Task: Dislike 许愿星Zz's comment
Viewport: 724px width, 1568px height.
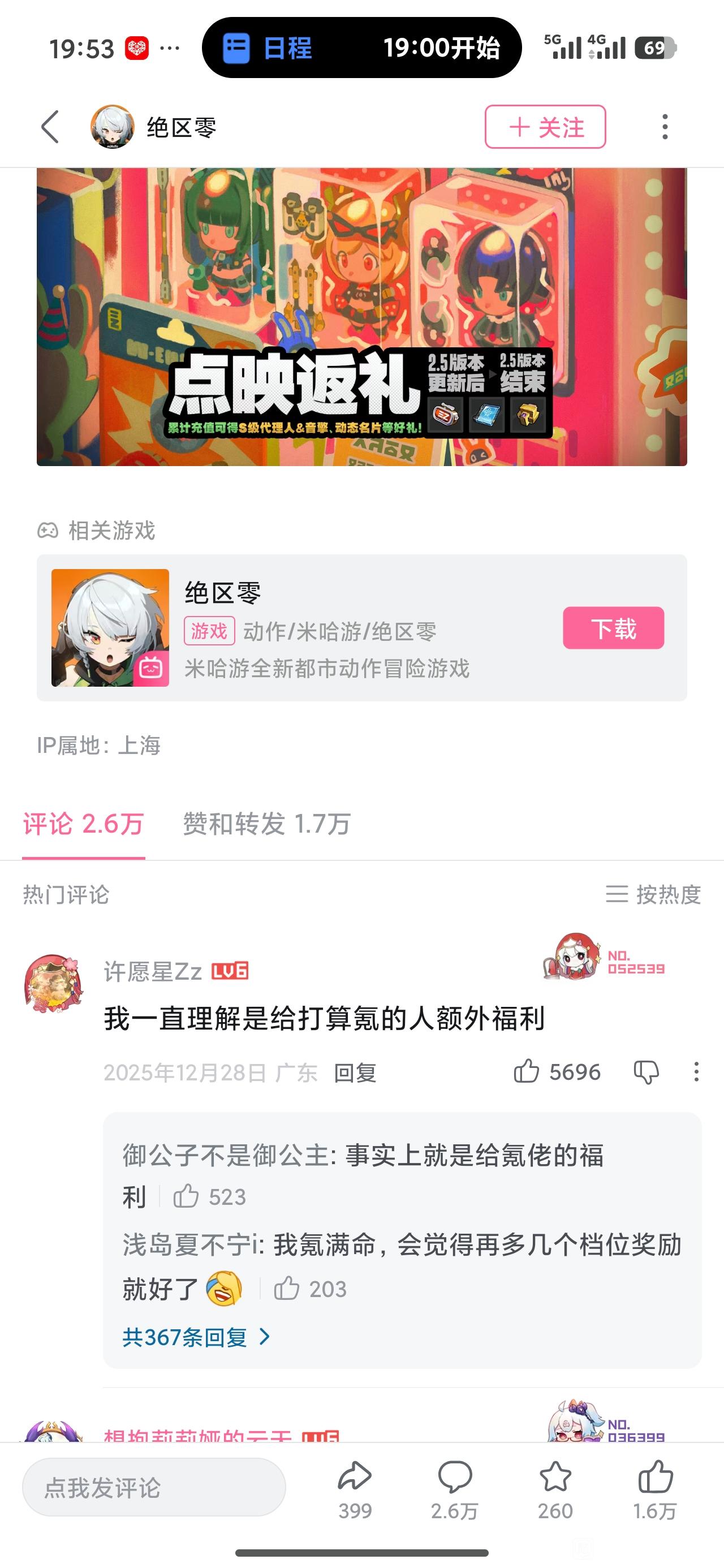Action: [x=646, y=1071]
